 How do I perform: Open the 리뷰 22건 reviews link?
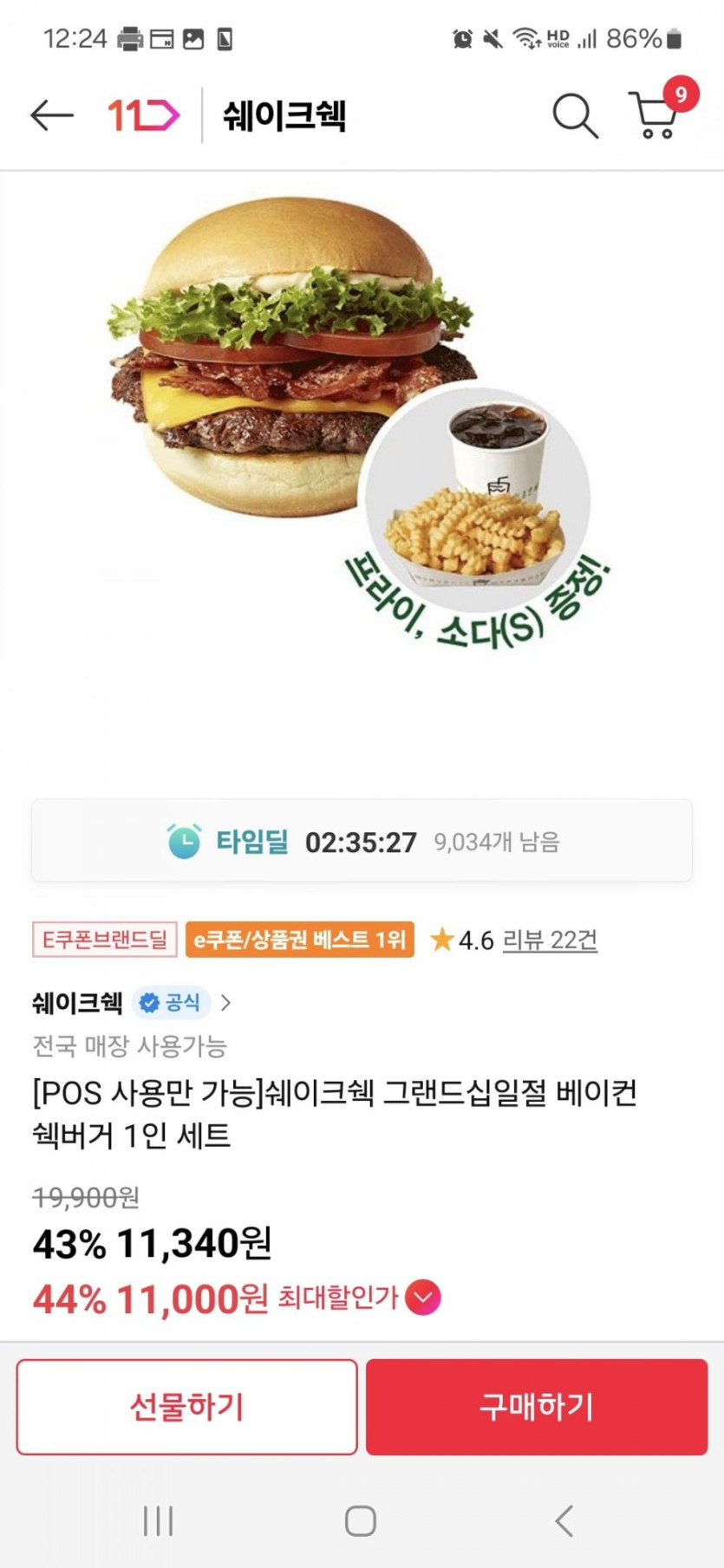550,940
